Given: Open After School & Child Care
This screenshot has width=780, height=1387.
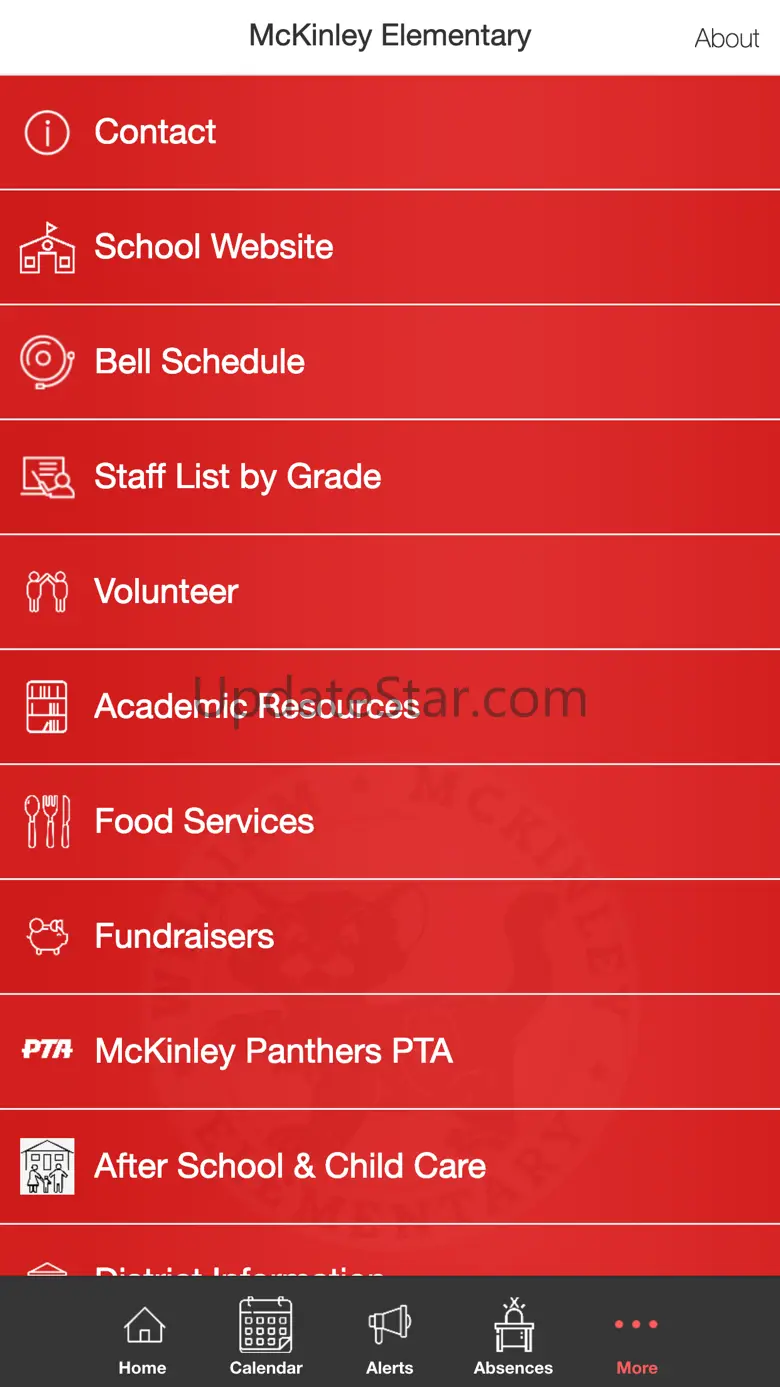Looking at the screenshot, I should (390, 1167).
